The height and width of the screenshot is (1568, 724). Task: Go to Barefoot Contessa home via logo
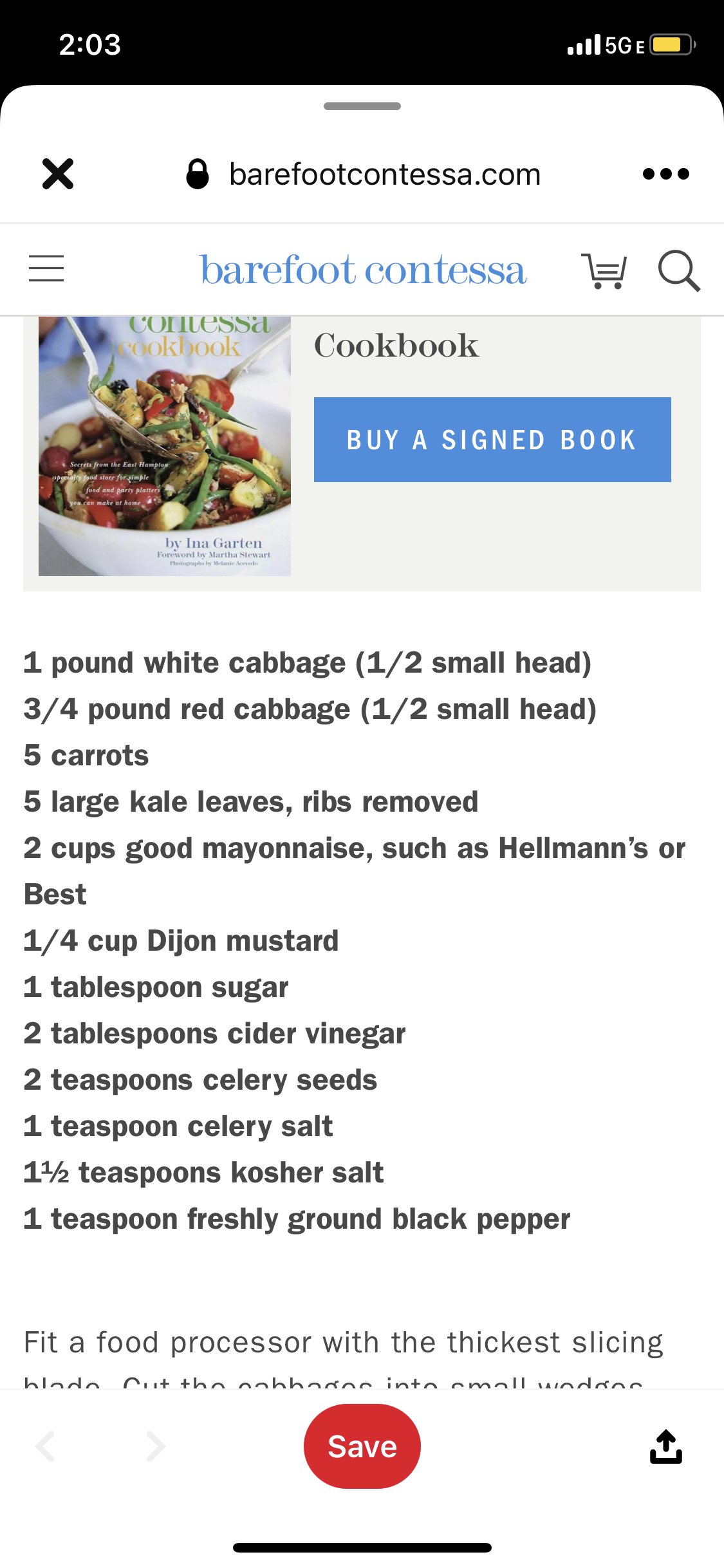tap(363, 270)
